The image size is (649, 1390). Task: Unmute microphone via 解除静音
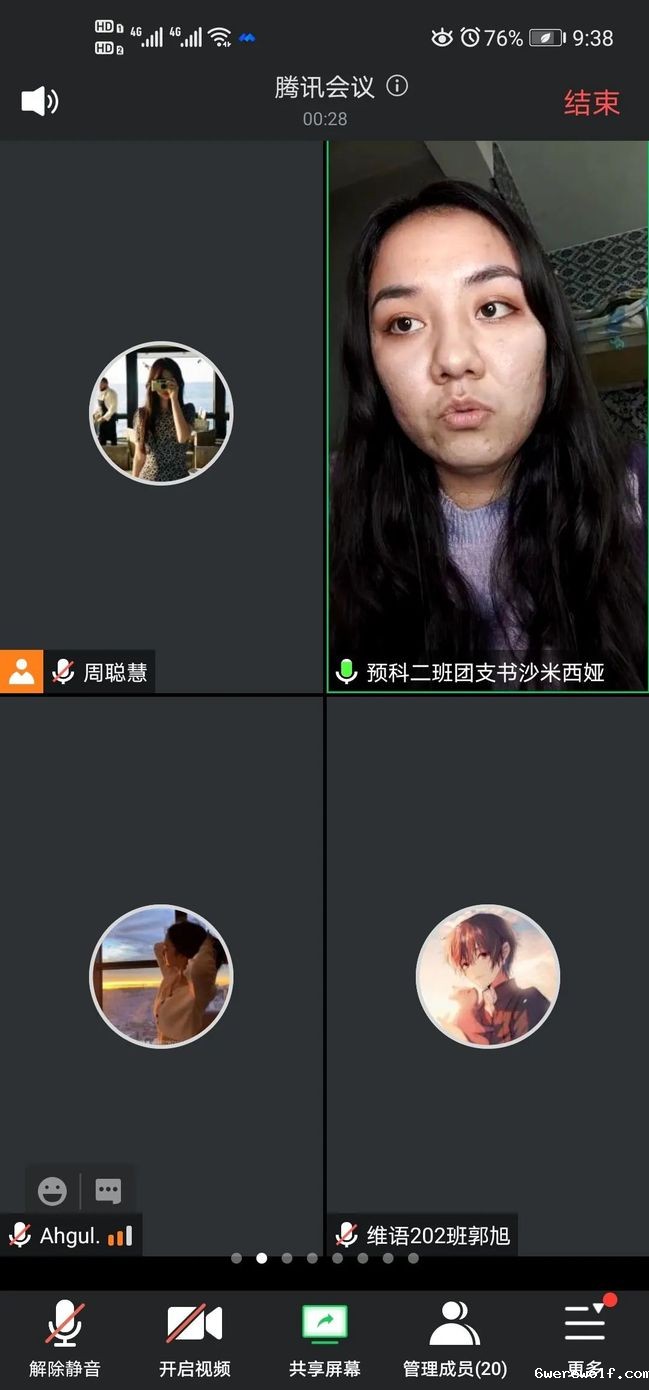coord(65,1338)
